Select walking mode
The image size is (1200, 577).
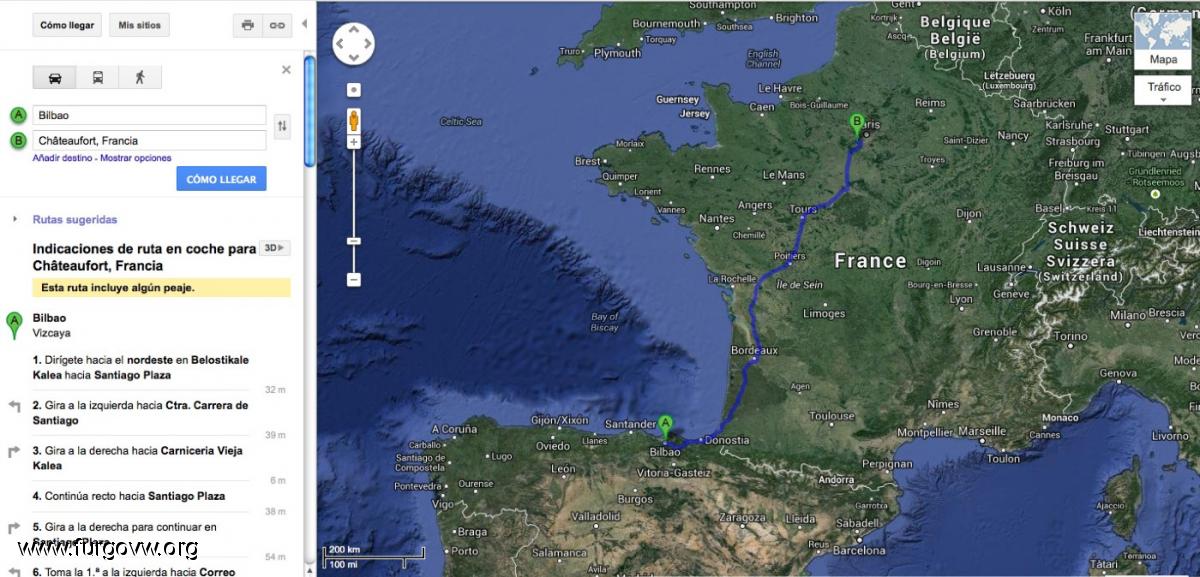point(140,77)
